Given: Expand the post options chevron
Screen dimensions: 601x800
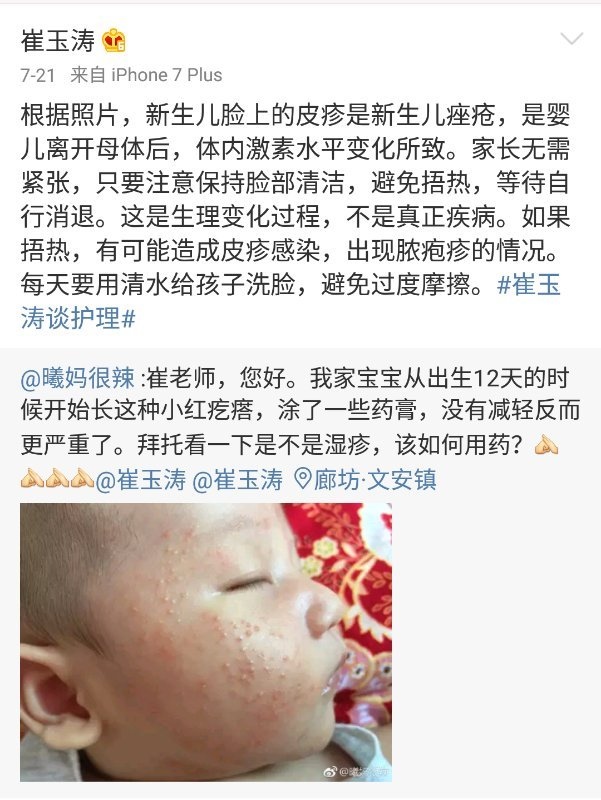Looking at the screenshot, I should point(572,41).
